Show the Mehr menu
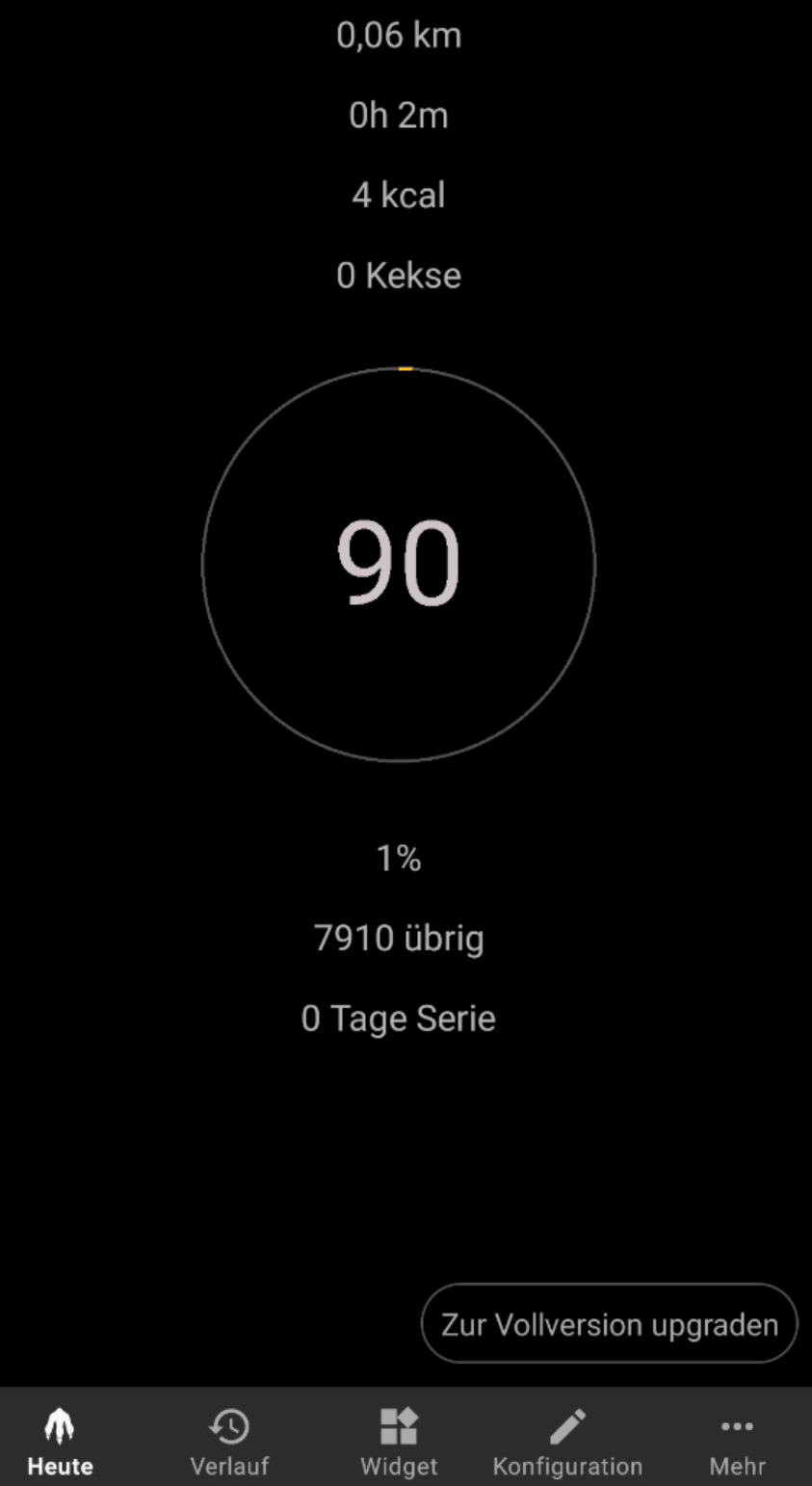Screen dimensions: 812x1486 737,1441
